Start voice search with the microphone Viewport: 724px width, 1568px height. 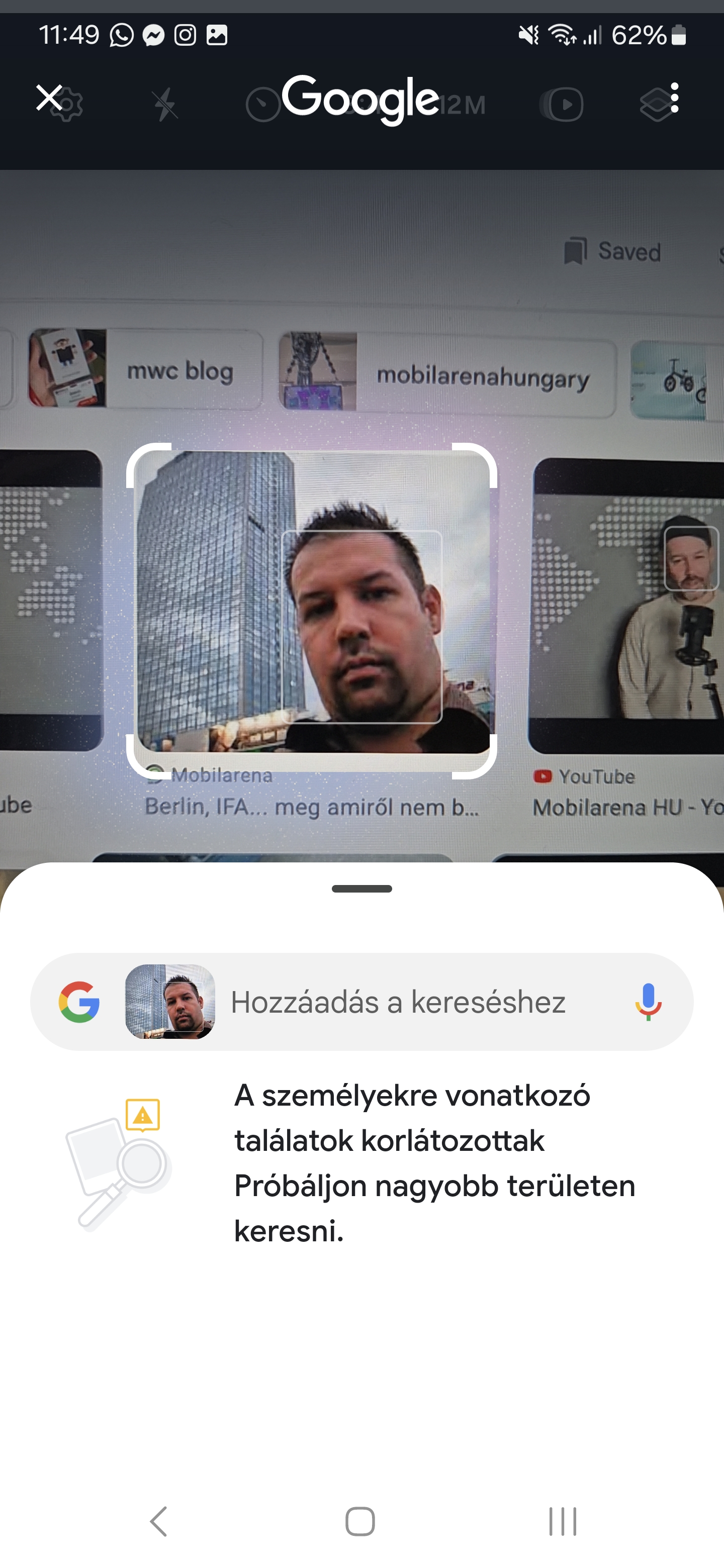tap(648, 1002)
